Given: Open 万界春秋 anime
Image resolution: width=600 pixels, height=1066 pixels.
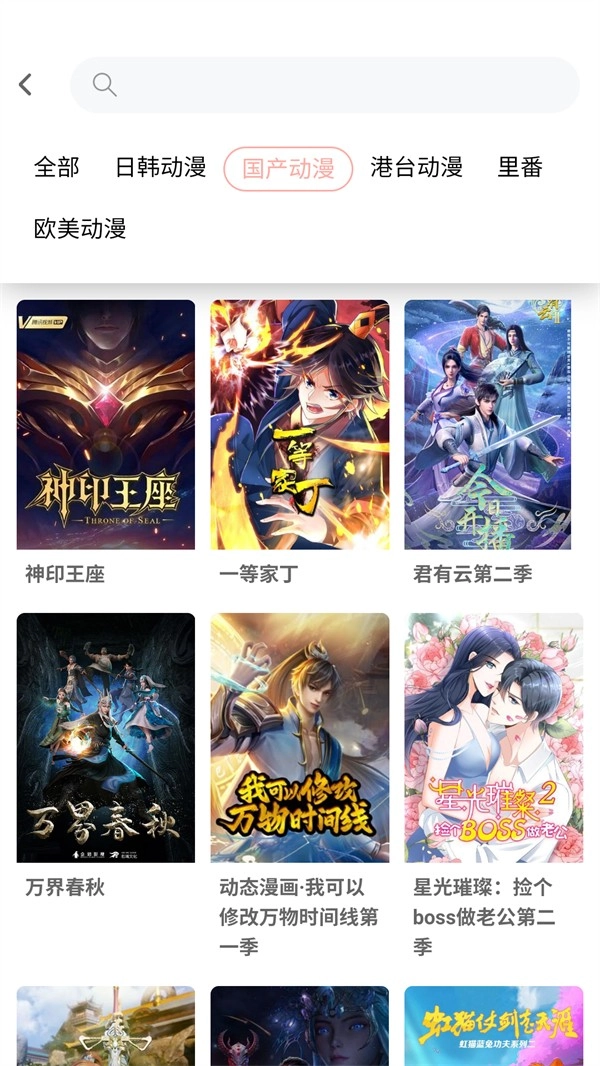Looking at the screenshot, I should [x=106, y=738].
